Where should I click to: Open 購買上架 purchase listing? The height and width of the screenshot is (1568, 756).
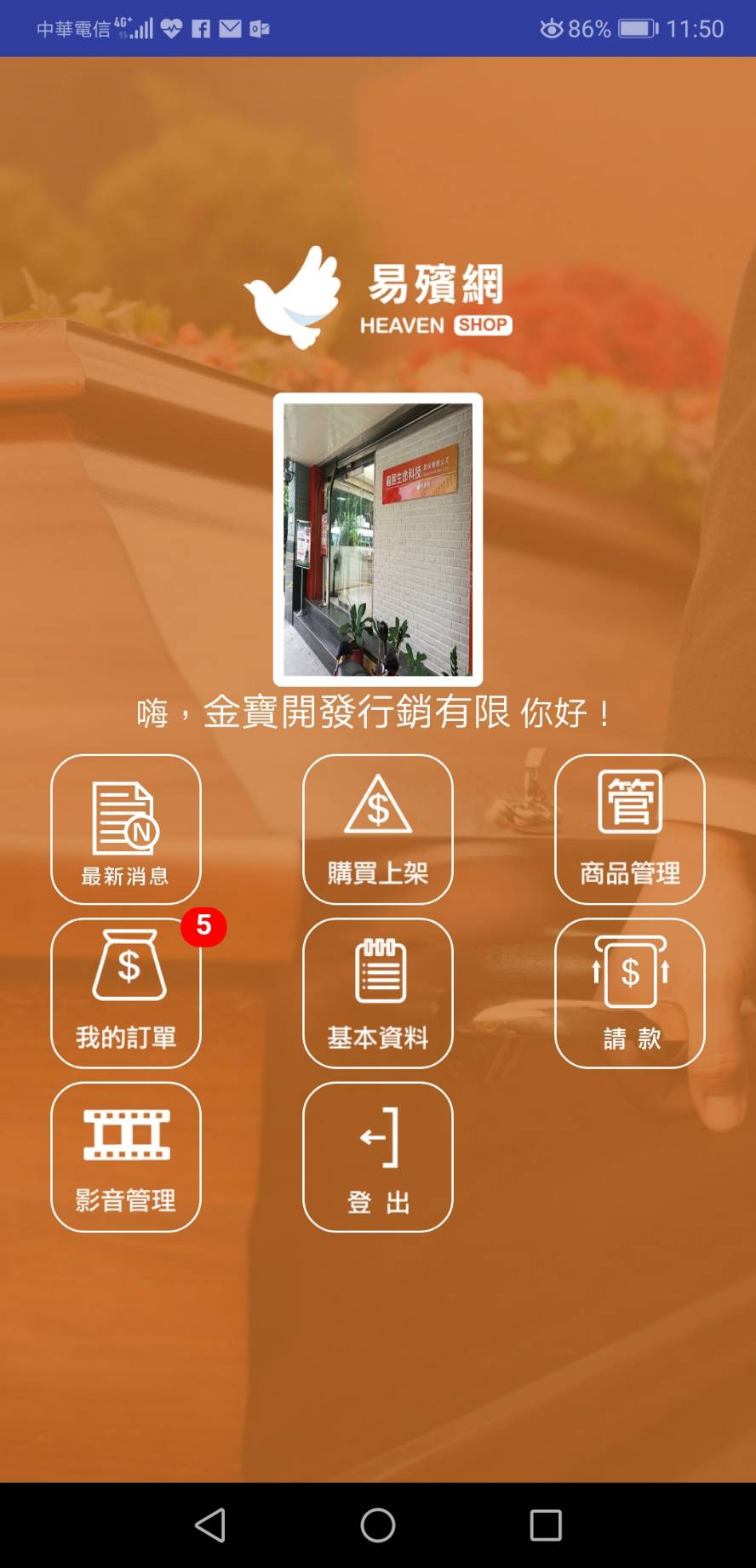378,829
